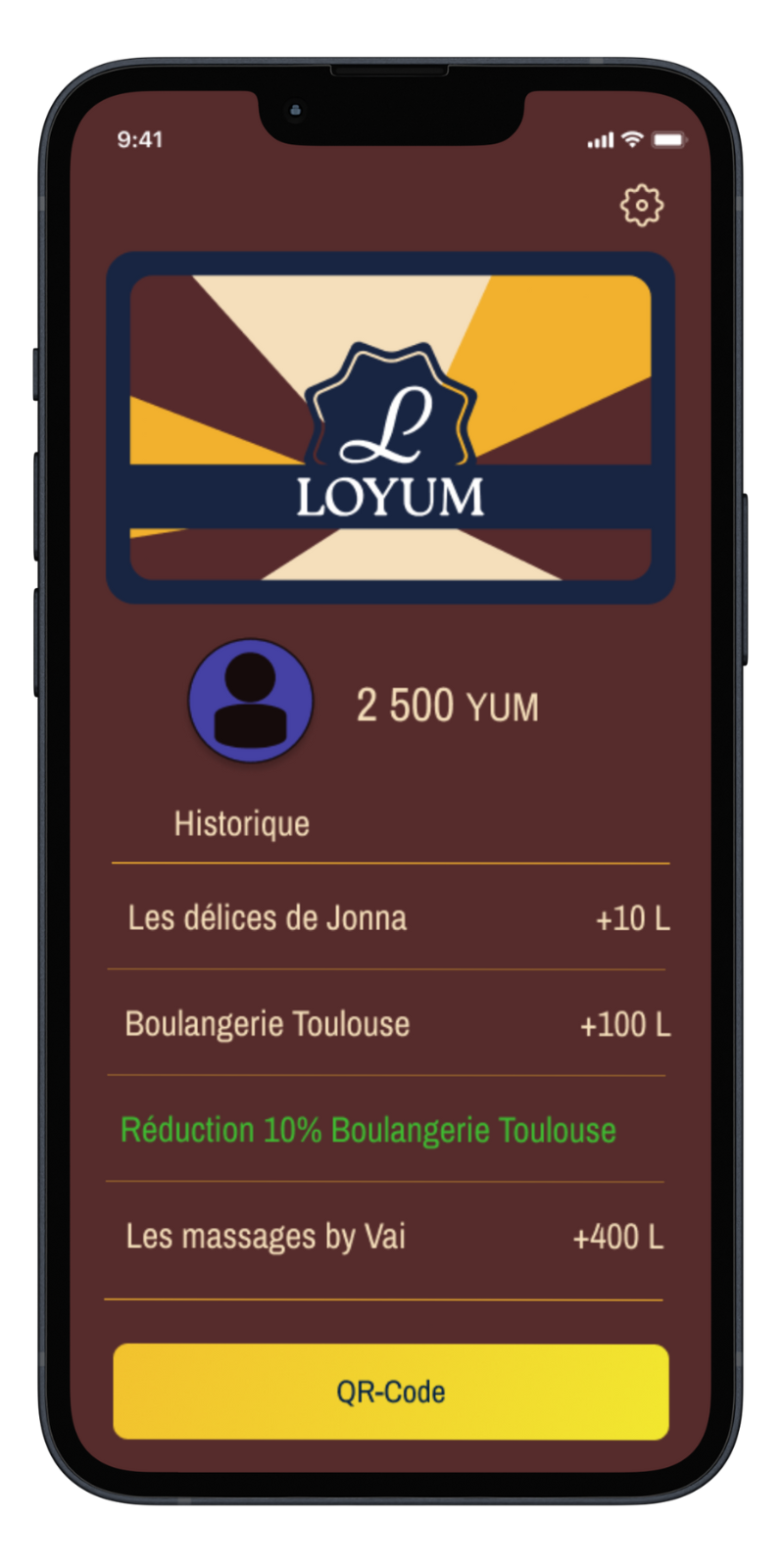Select the Les massages by Vai entry
The width and height of the screenshot is (784, 1568).
pos(266,1237)
